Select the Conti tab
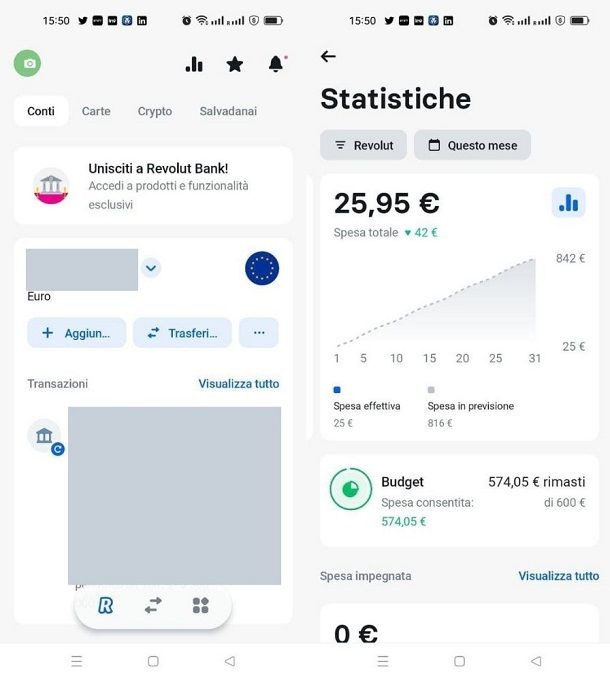The image size is (610, 680). click(41, 111)
